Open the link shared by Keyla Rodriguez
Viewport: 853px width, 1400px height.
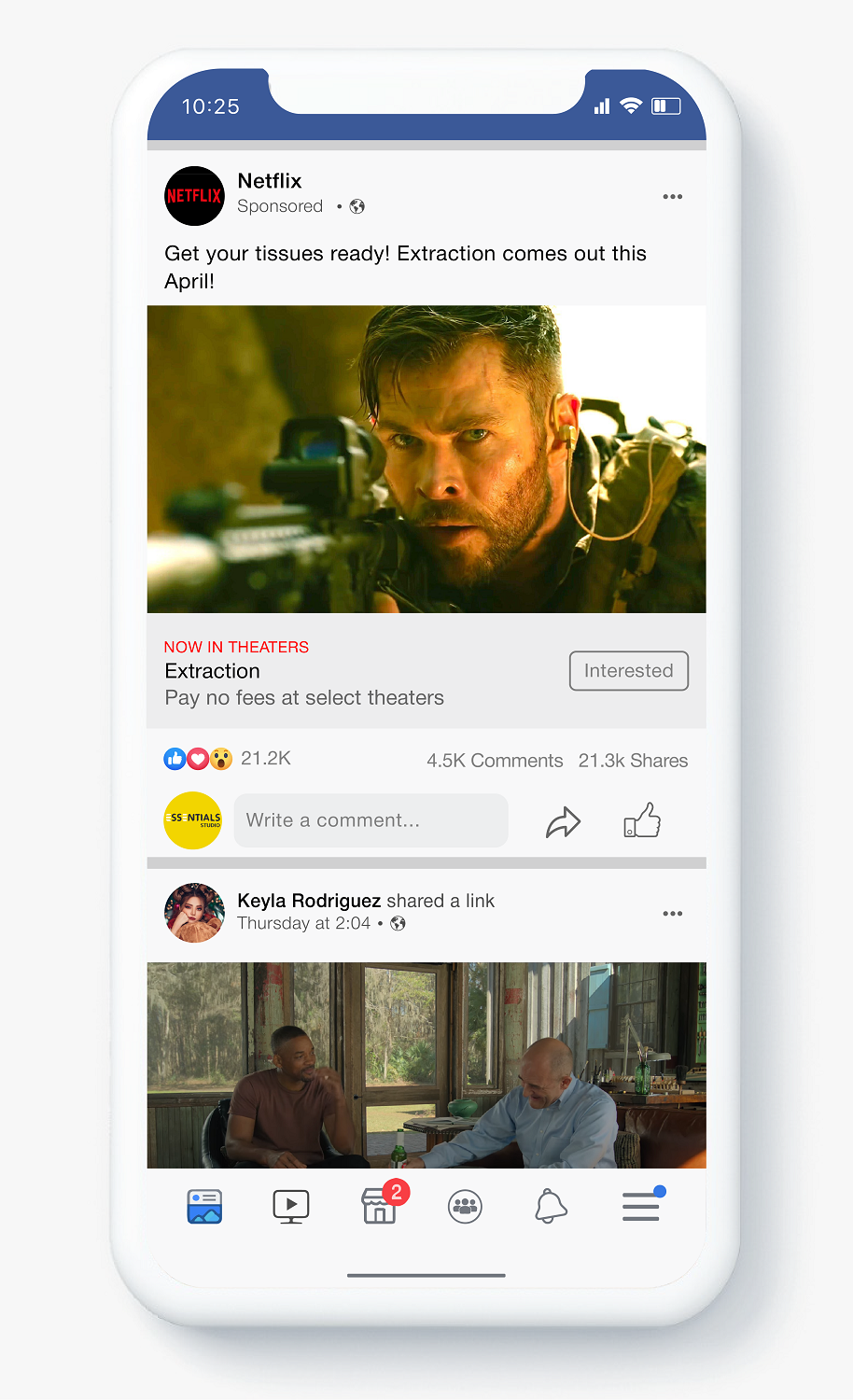426,1065
